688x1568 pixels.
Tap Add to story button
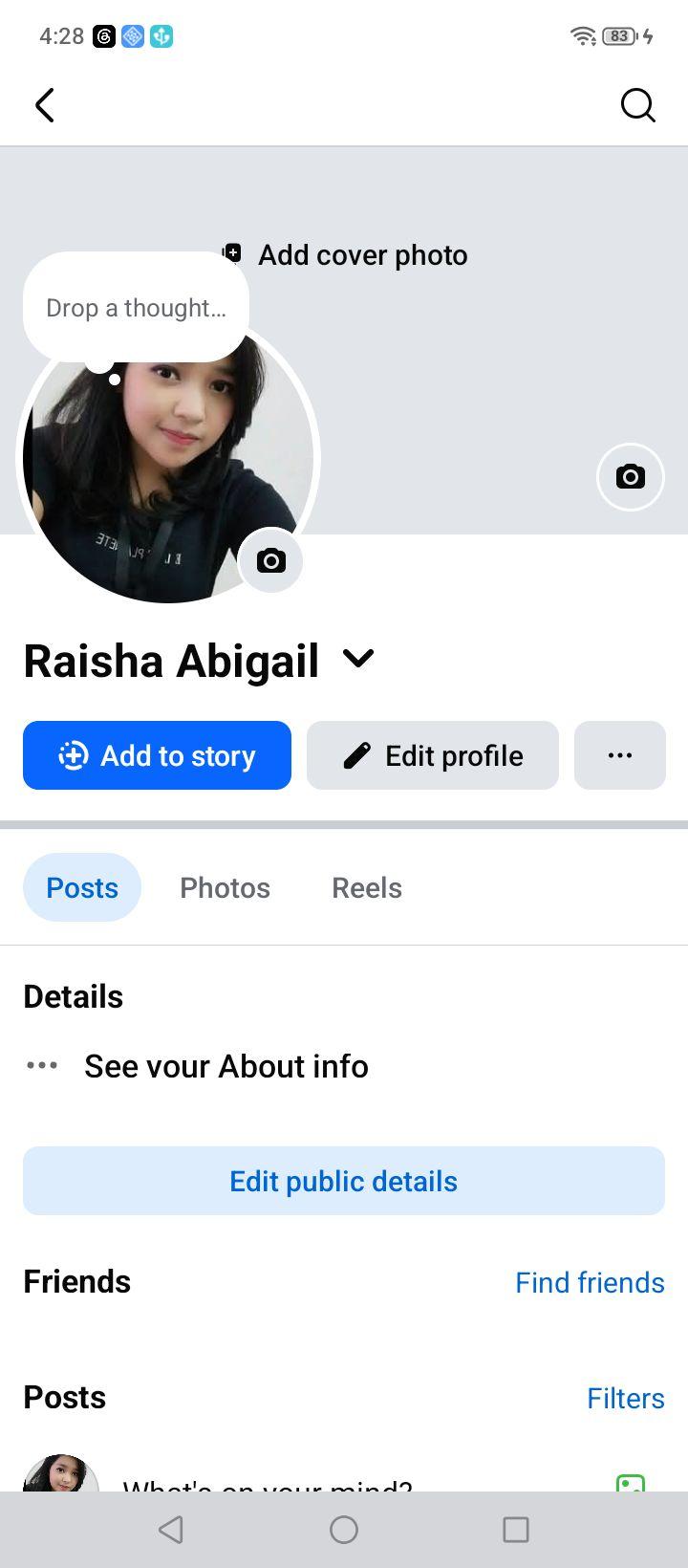tap(157, 755)
